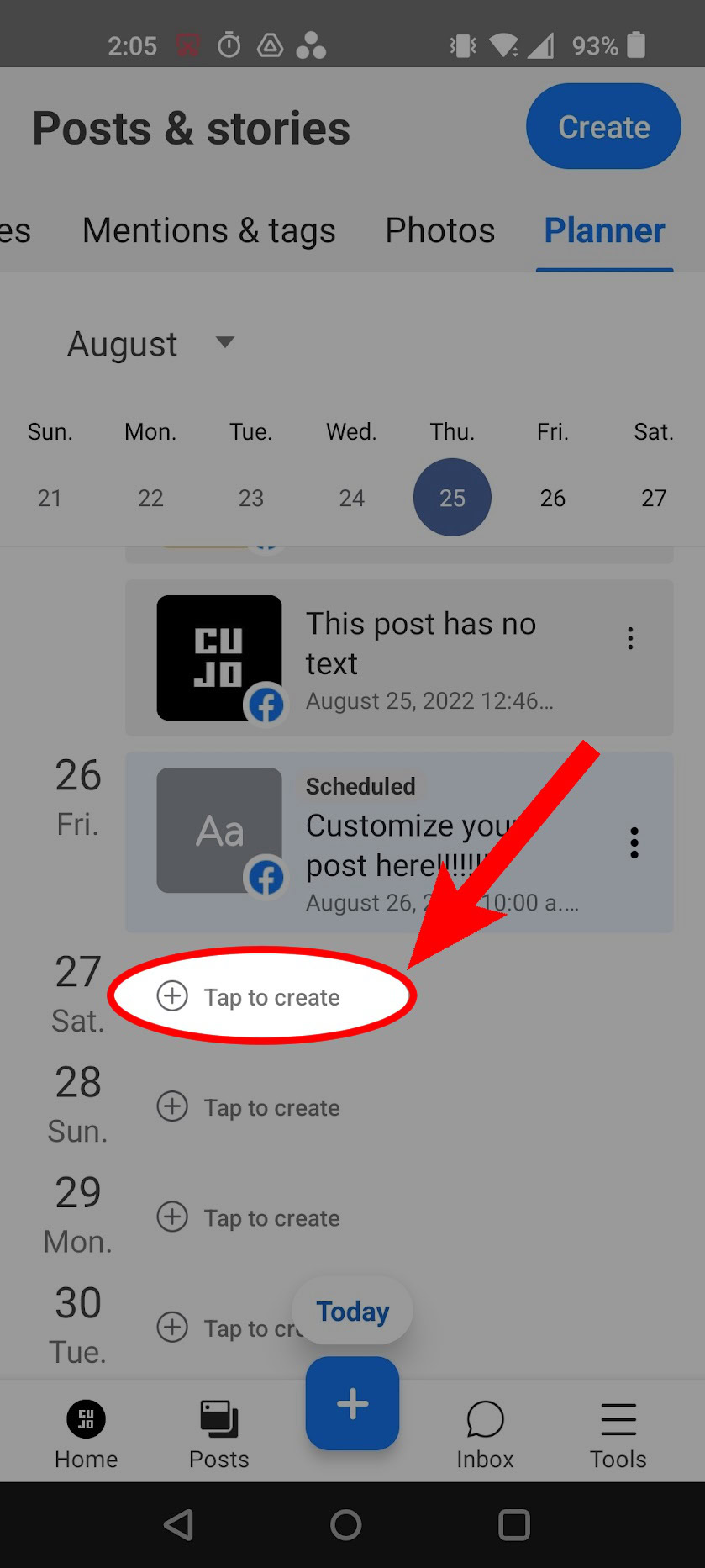Image resolution: width=705 pixels, height=1568 pixels.
Task: Select Saturday 27 in the calendar
Action: pyautogui.click(x=653, y=498)
